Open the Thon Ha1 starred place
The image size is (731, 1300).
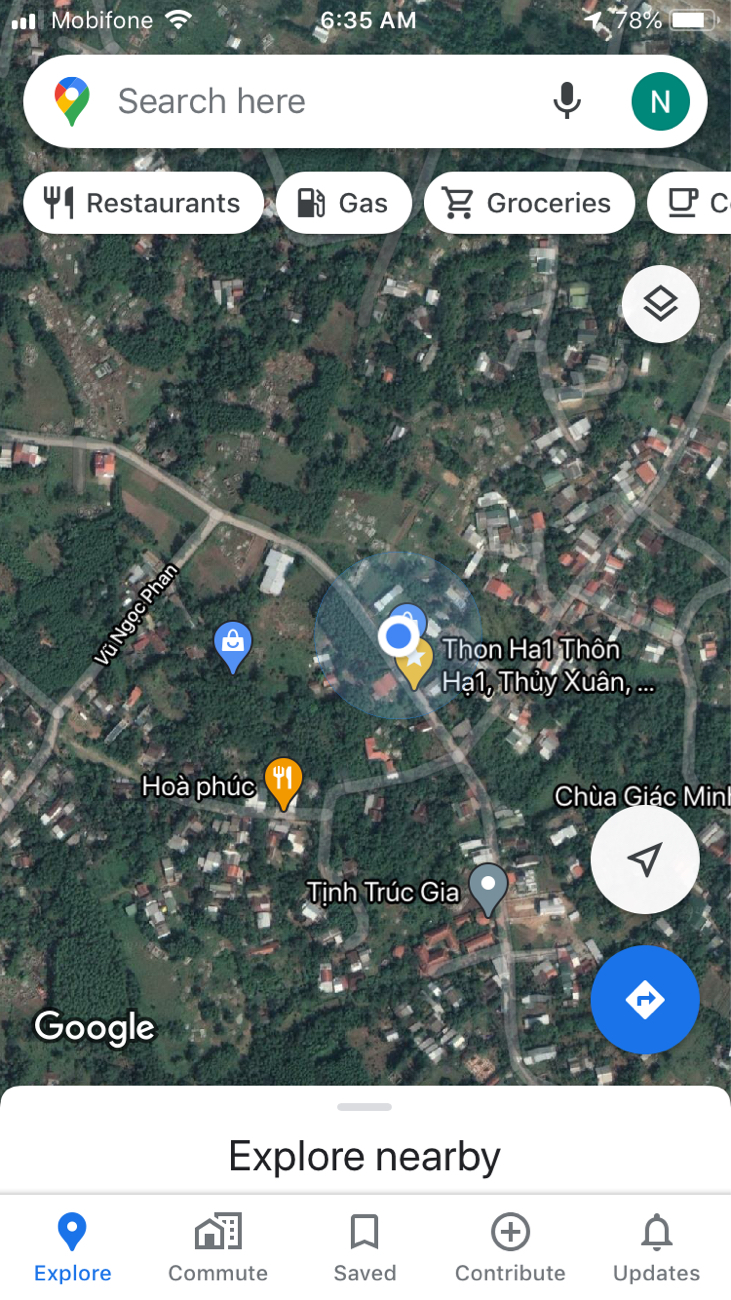click(x=415, y=663)
